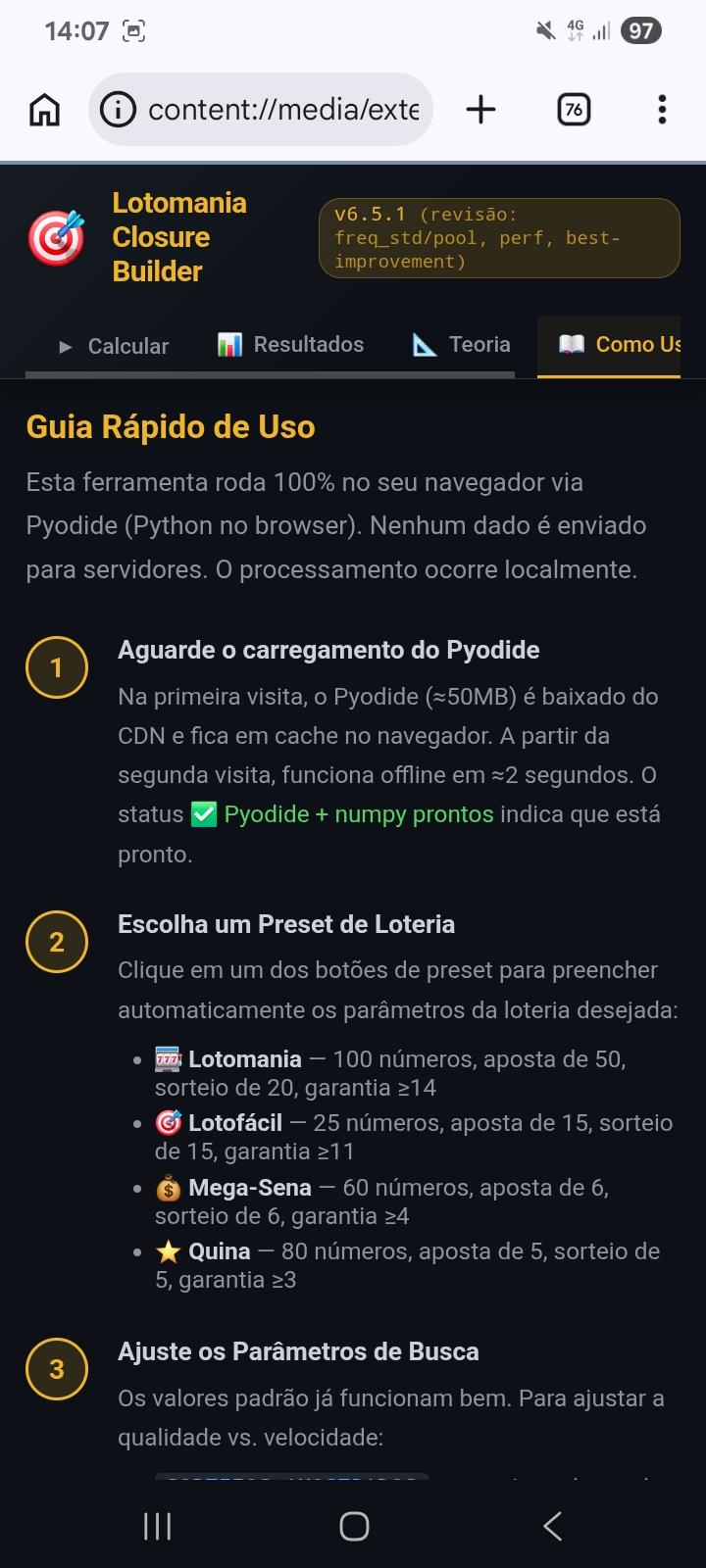Open the tab switcher showing 76 tabs
The height and width of the screenshot is (1568, 706).
(x=574, y=110)
